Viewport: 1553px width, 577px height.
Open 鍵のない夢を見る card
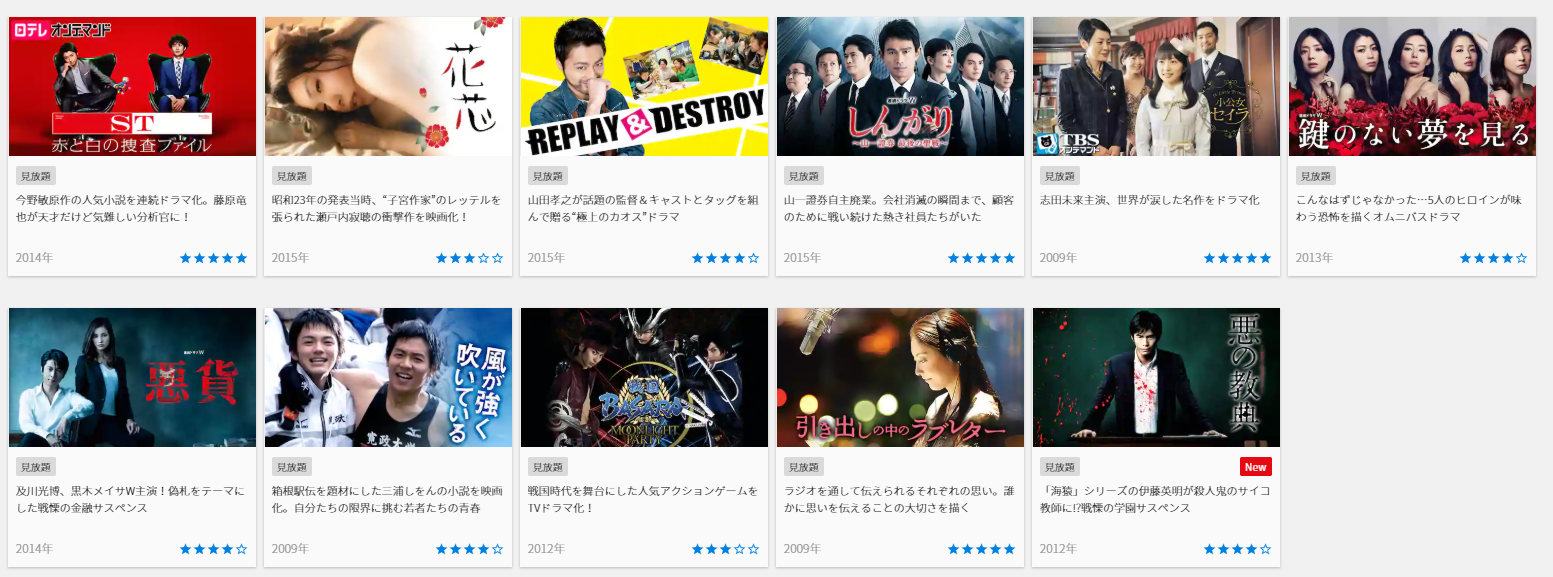tap(1412, 87)
